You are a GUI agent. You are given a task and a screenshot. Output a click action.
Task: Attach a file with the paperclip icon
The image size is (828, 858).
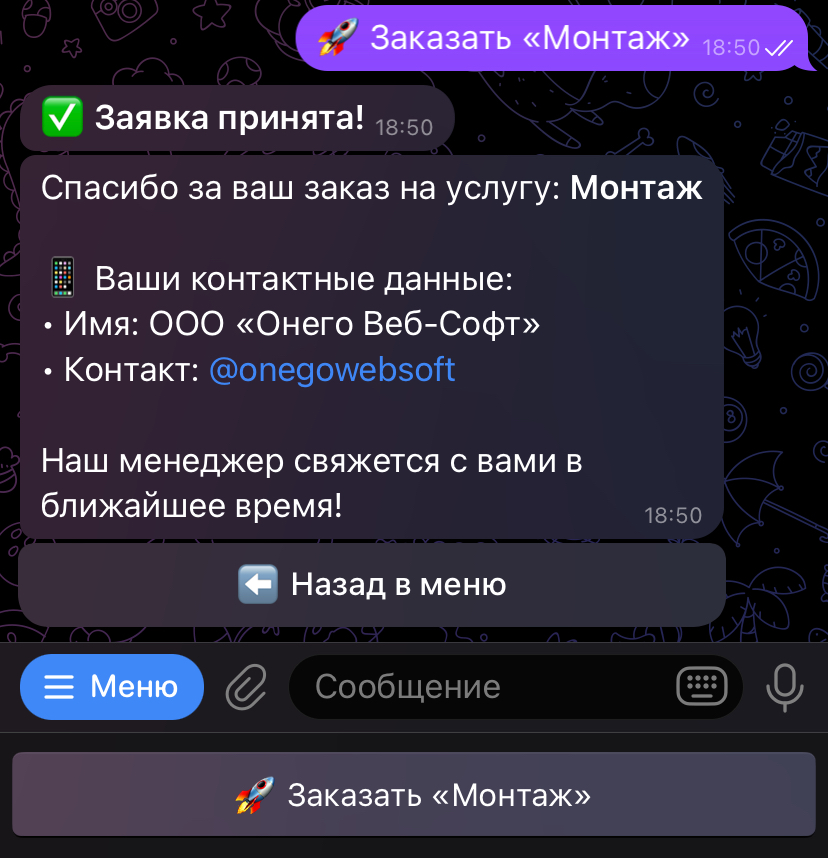click(246, 688)
